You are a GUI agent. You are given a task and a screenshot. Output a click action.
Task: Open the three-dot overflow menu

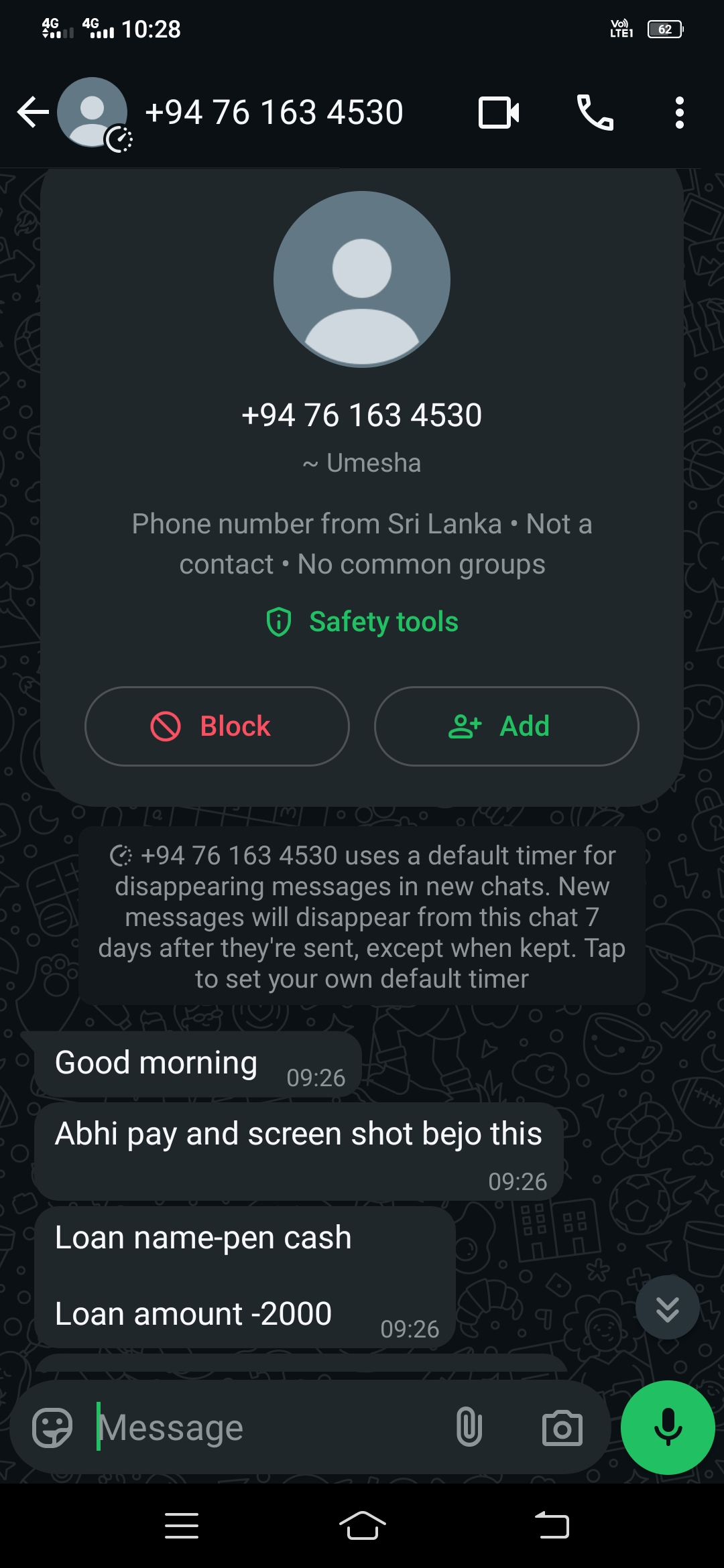tap(679, 112)
